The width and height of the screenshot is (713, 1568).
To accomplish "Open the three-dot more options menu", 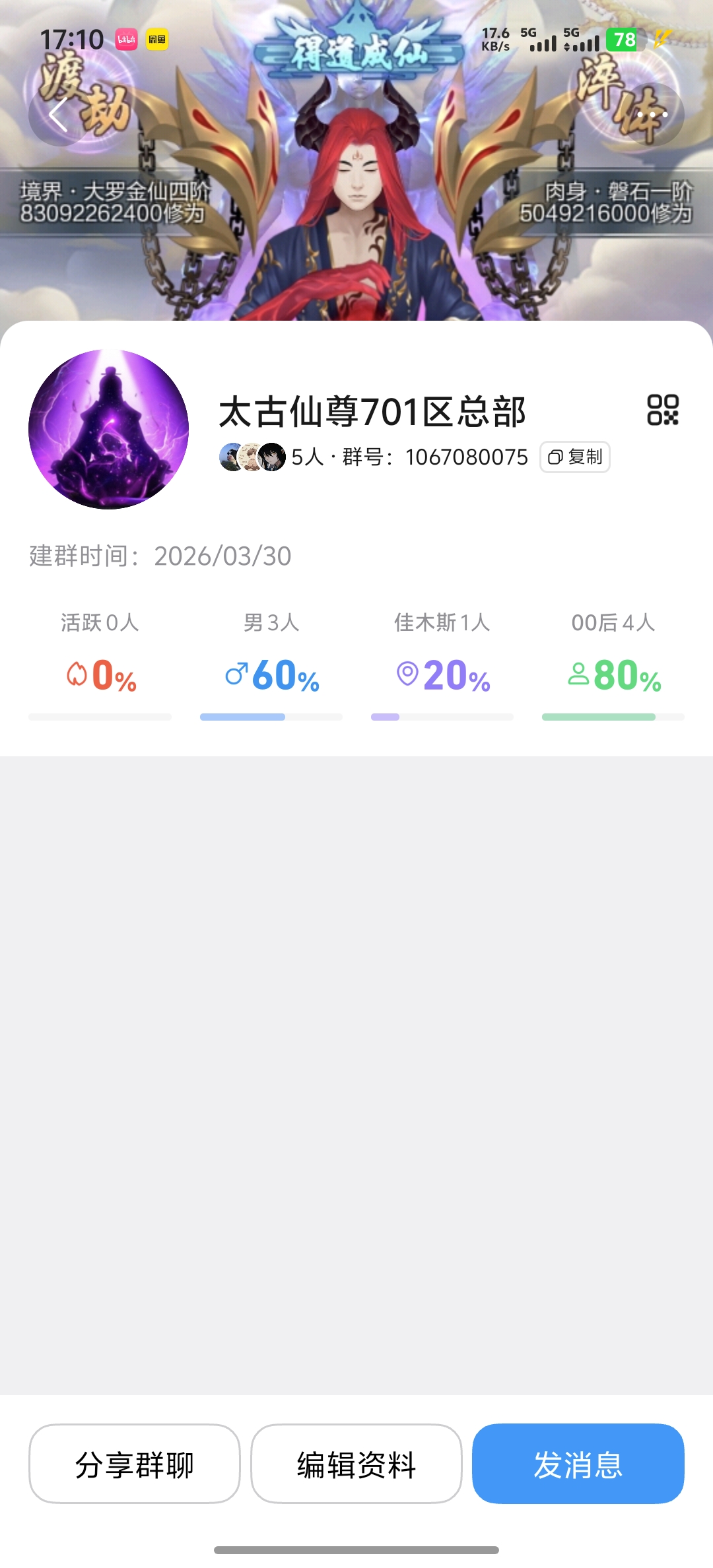I will pos(652,115).
